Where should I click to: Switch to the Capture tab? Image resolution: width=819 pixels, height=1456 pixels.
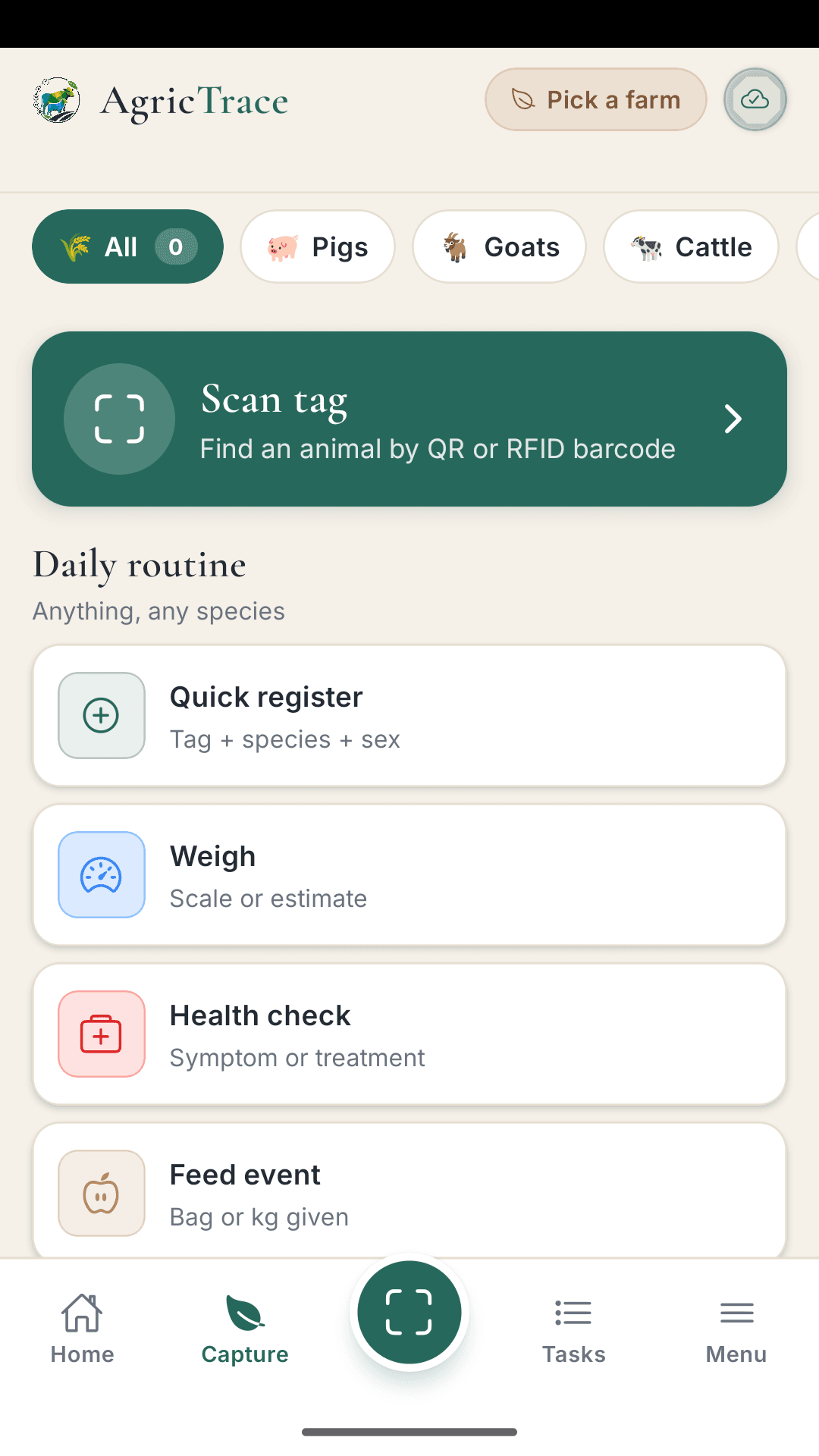245,1327
